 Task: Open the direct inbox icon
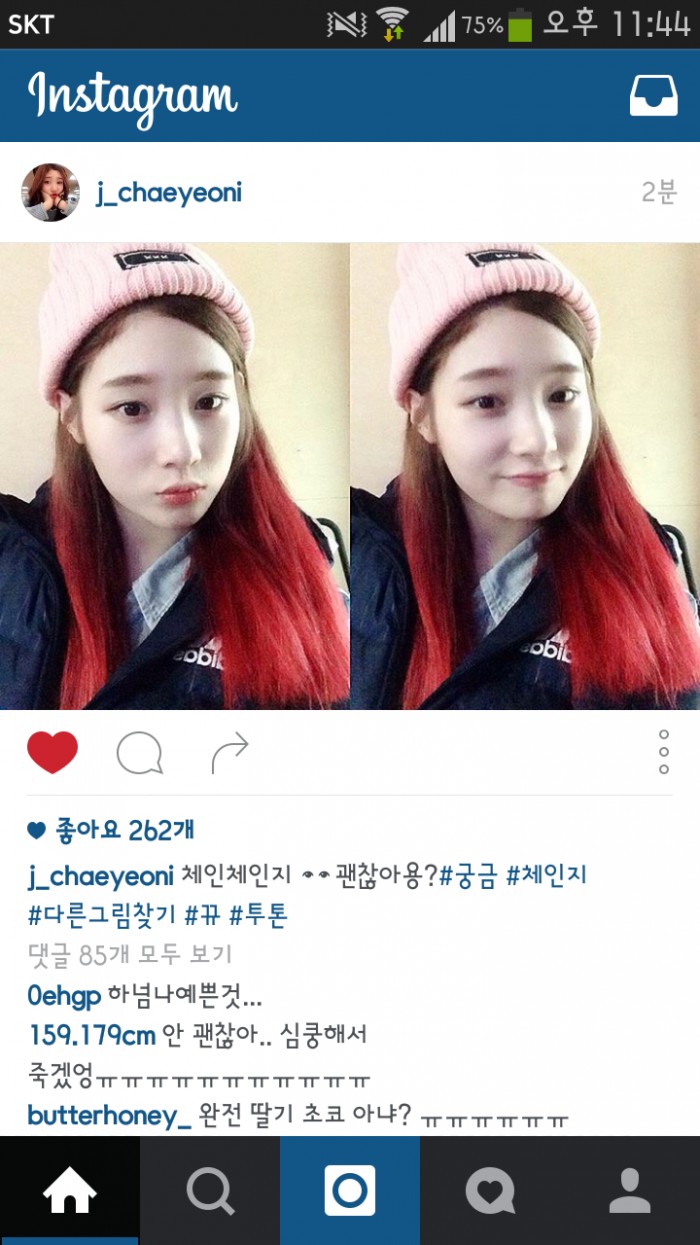click(x=653, y=96)
